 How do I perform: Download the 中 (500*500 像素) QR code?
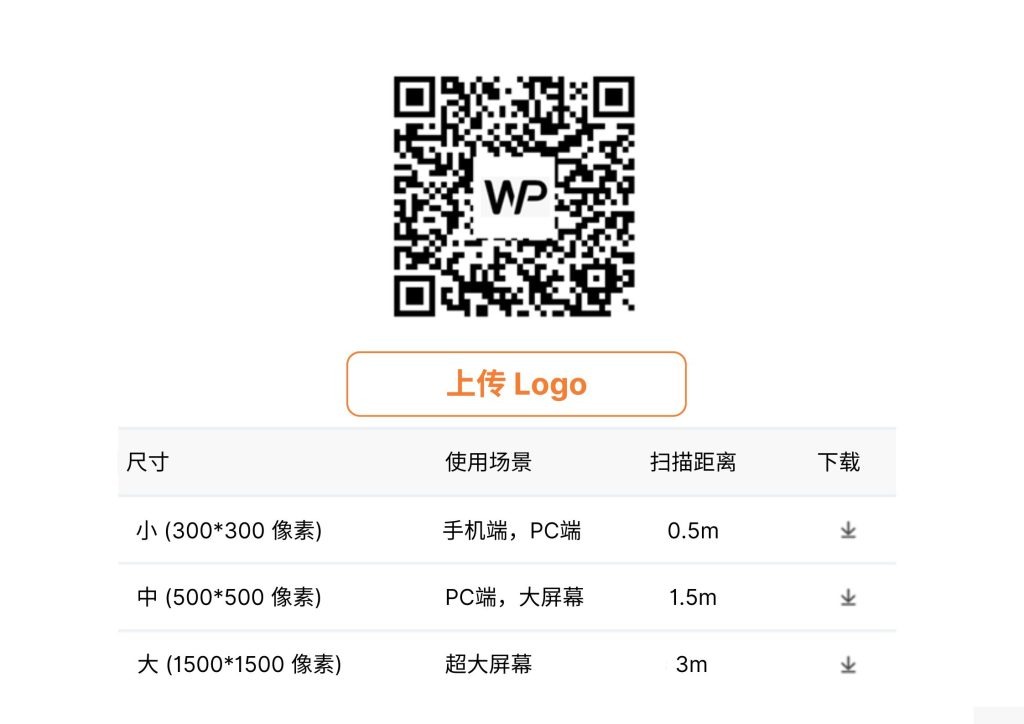[x=848, y=598]
